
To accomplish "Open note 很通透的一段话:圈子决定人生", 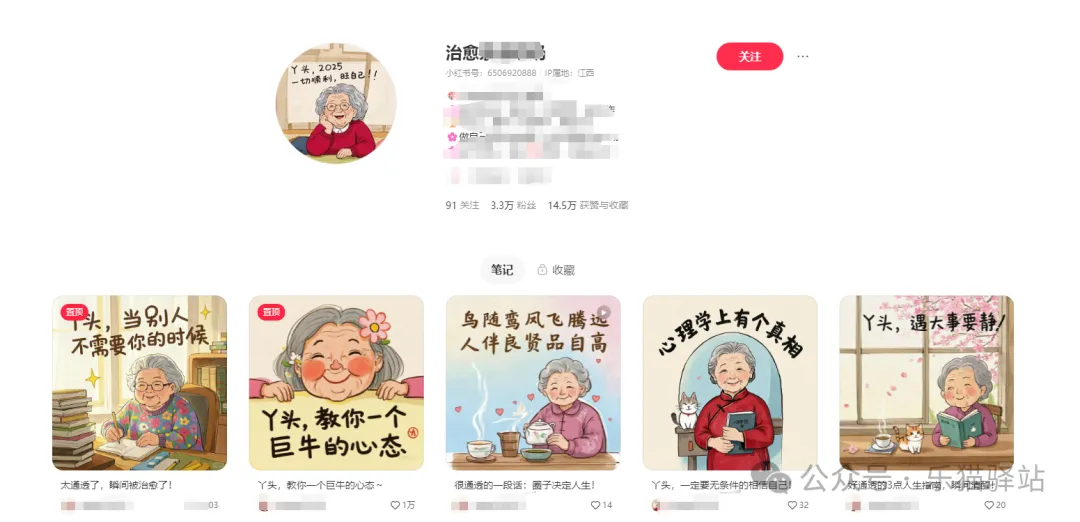I will tap(533, 383).
